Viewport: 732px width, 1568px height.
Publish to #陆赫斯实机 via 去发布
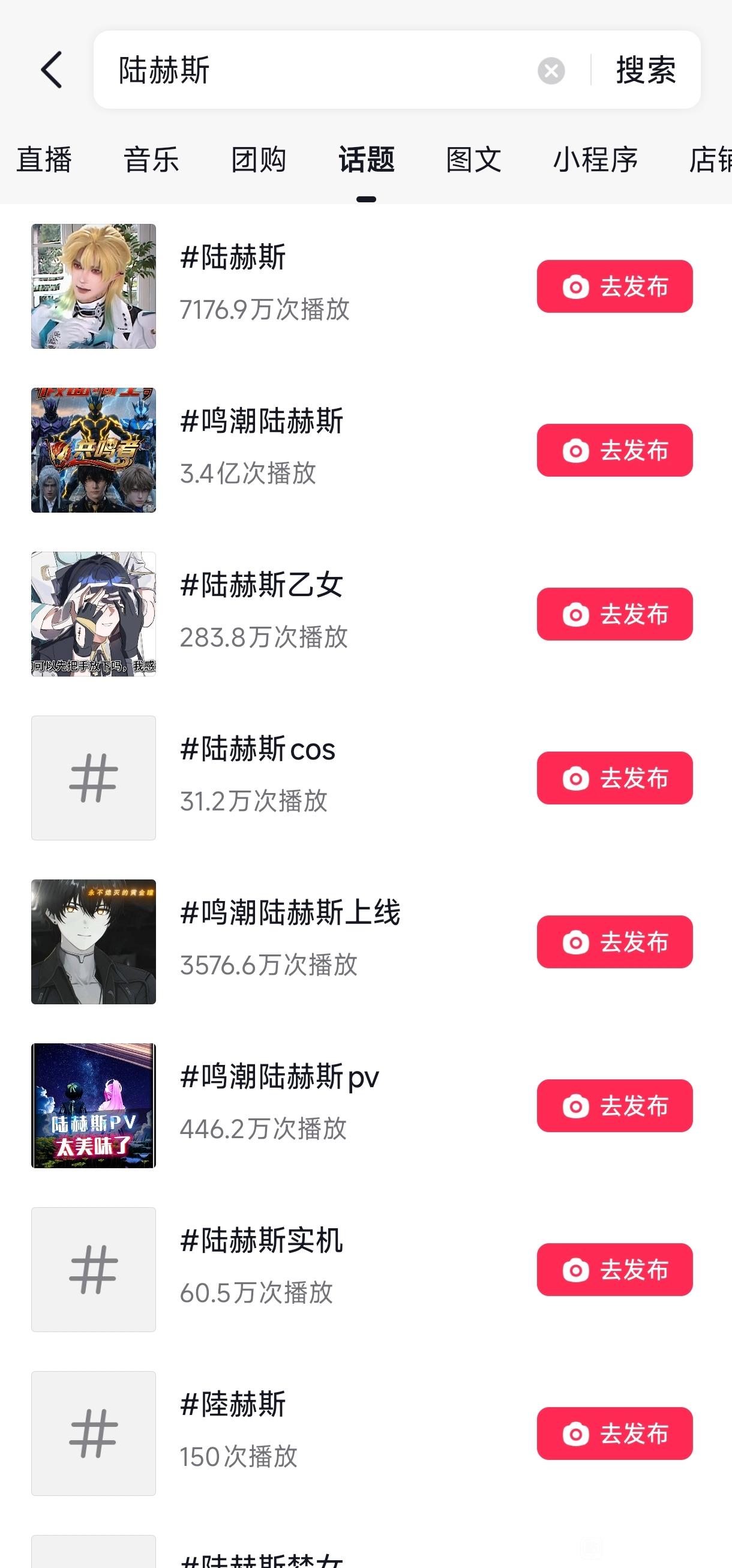[614, 1270]
